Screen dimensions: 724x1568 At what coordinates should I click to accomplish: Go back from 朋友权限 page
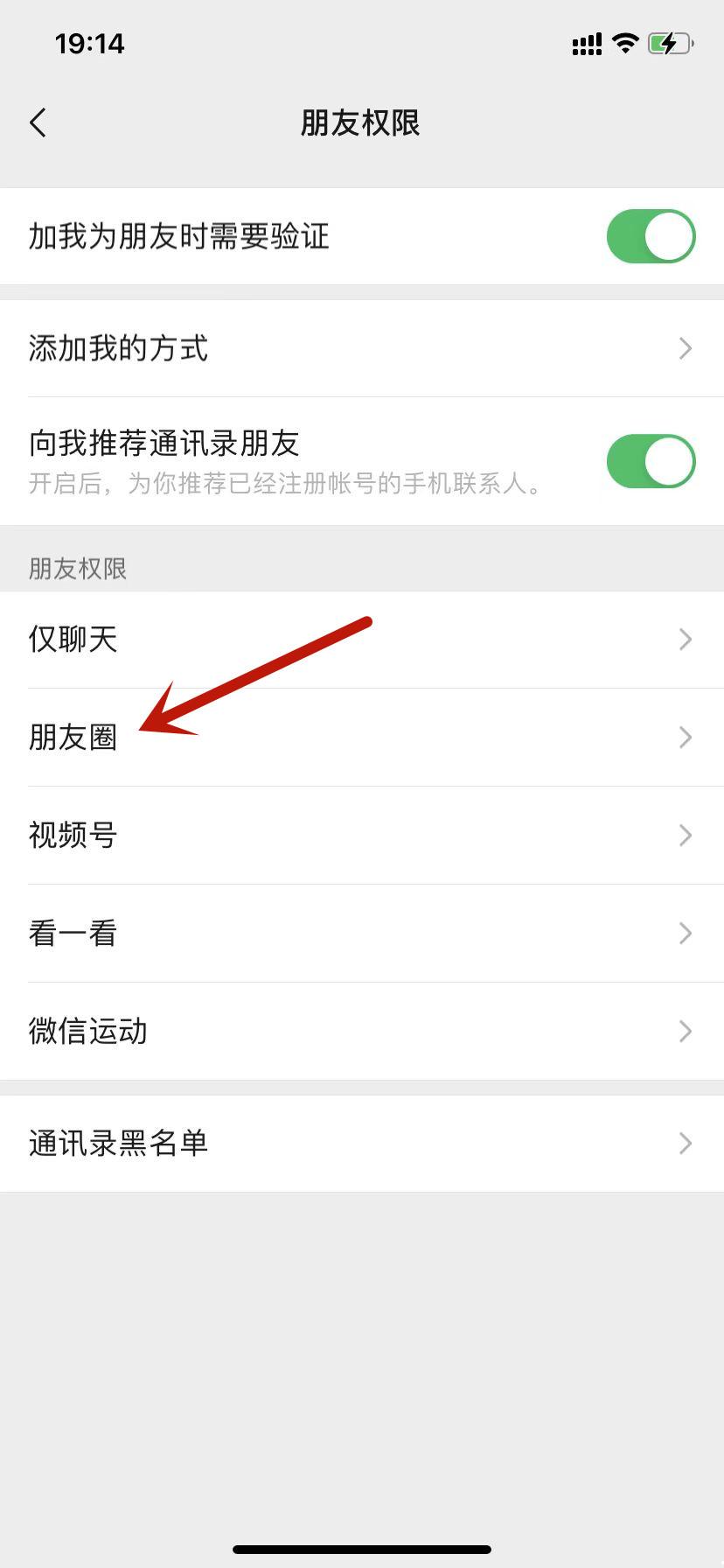coord(38,122)
